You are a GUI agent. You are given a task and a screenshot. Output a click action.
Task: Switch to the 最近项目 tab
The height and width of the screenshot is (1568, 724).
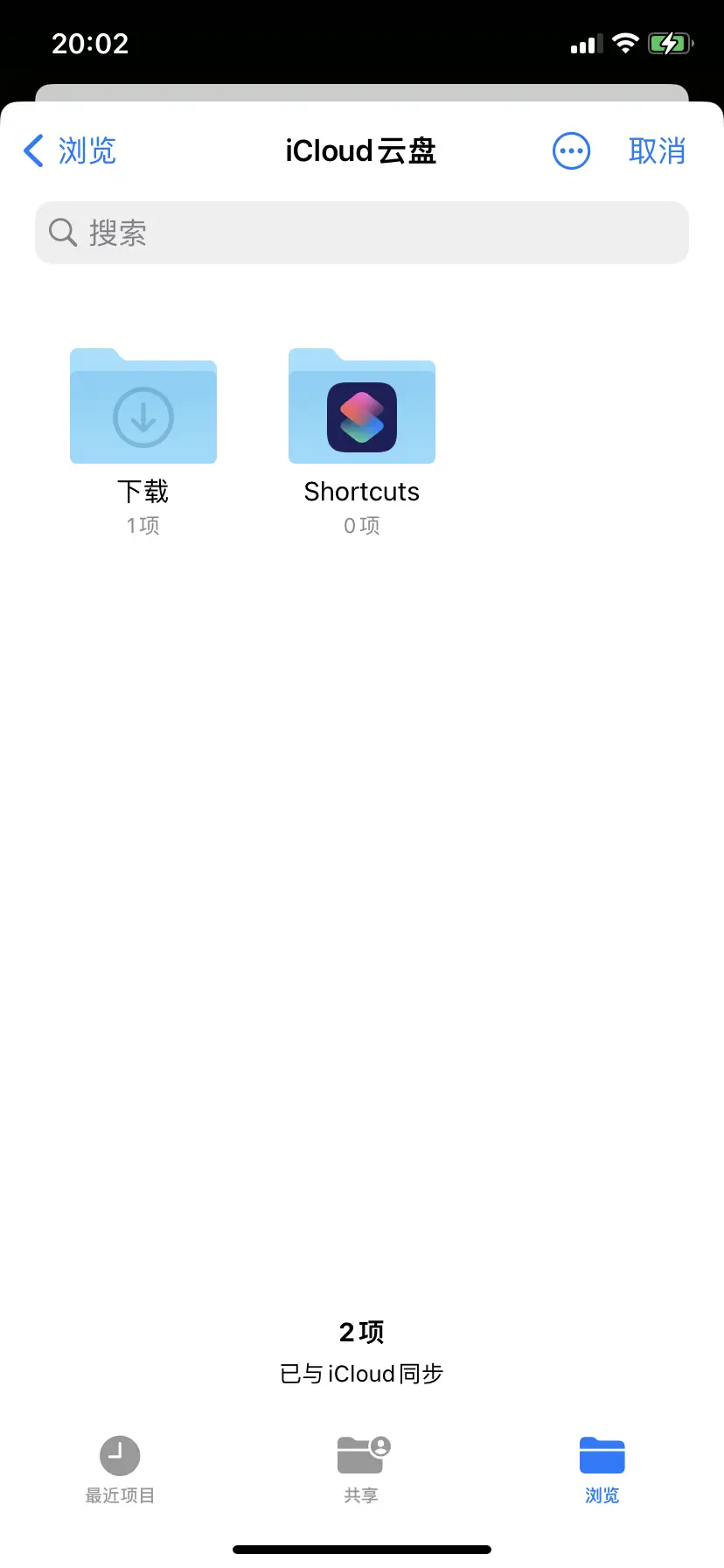(x=120, y=1470)
